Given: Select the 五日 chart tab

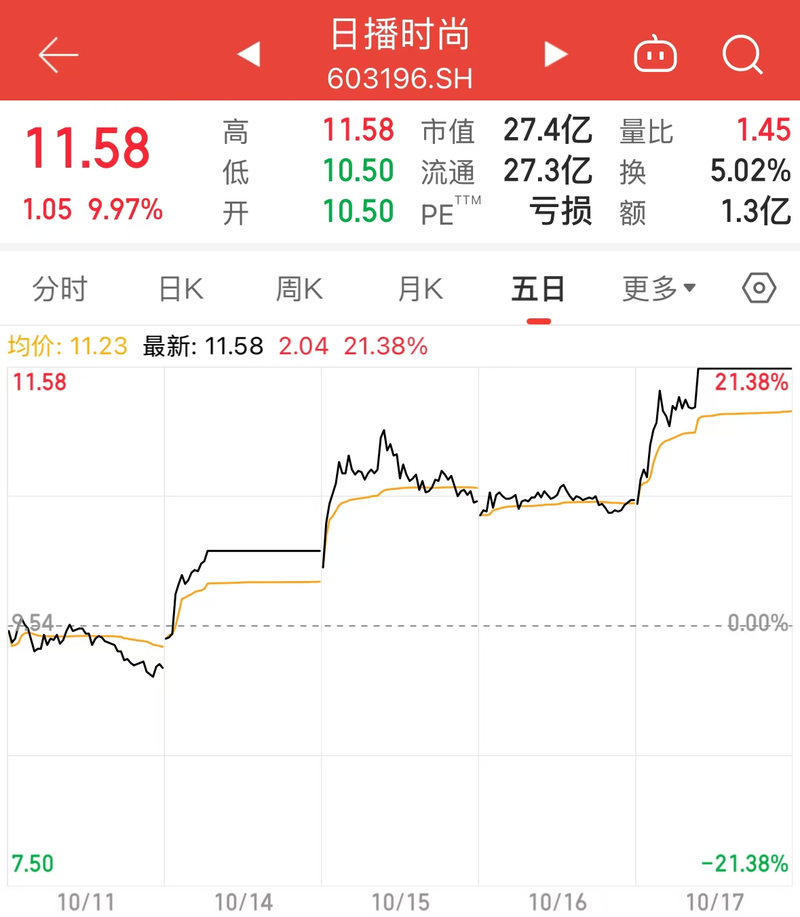Looking at the screenshot, I should point(538,290).
